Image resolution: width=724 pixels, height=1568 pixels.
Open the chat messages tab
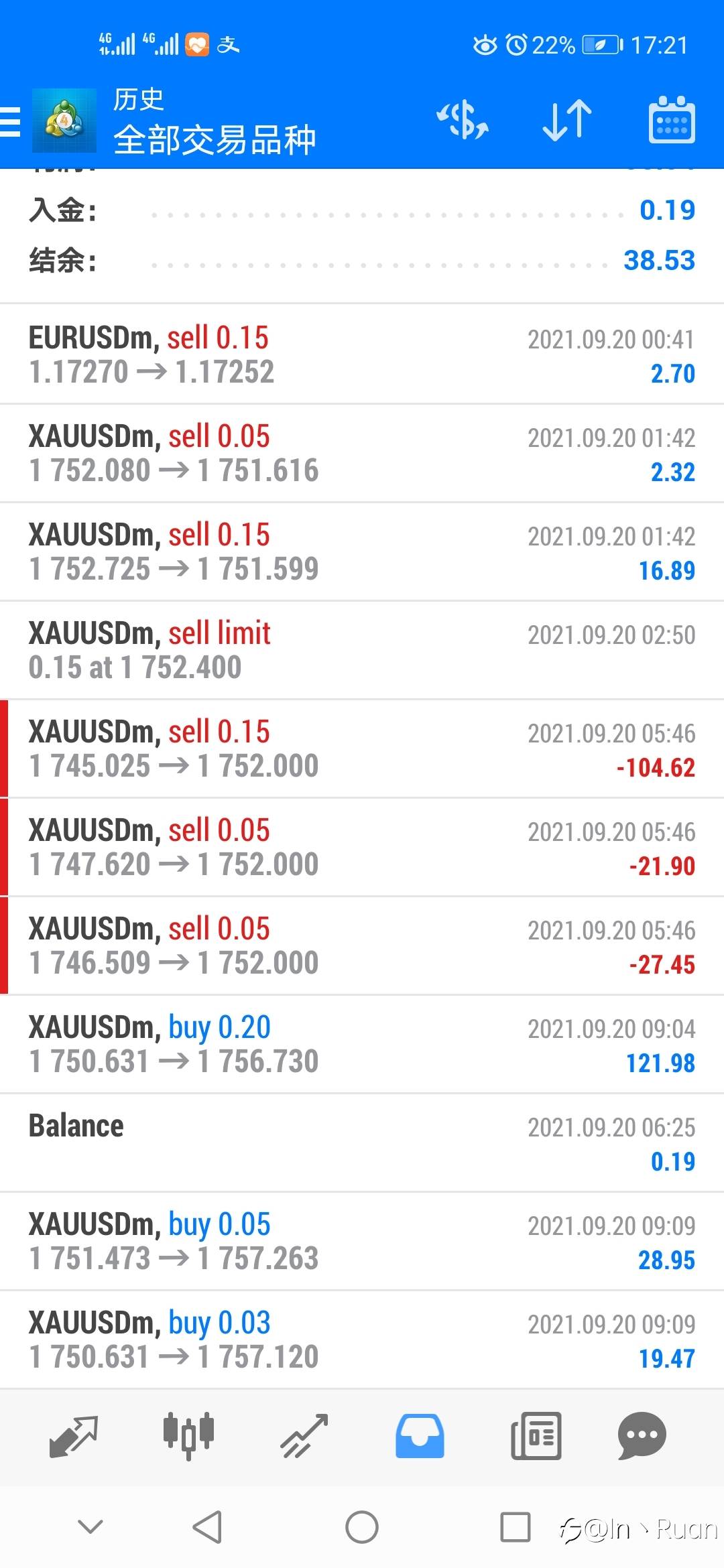point(642,1436)
